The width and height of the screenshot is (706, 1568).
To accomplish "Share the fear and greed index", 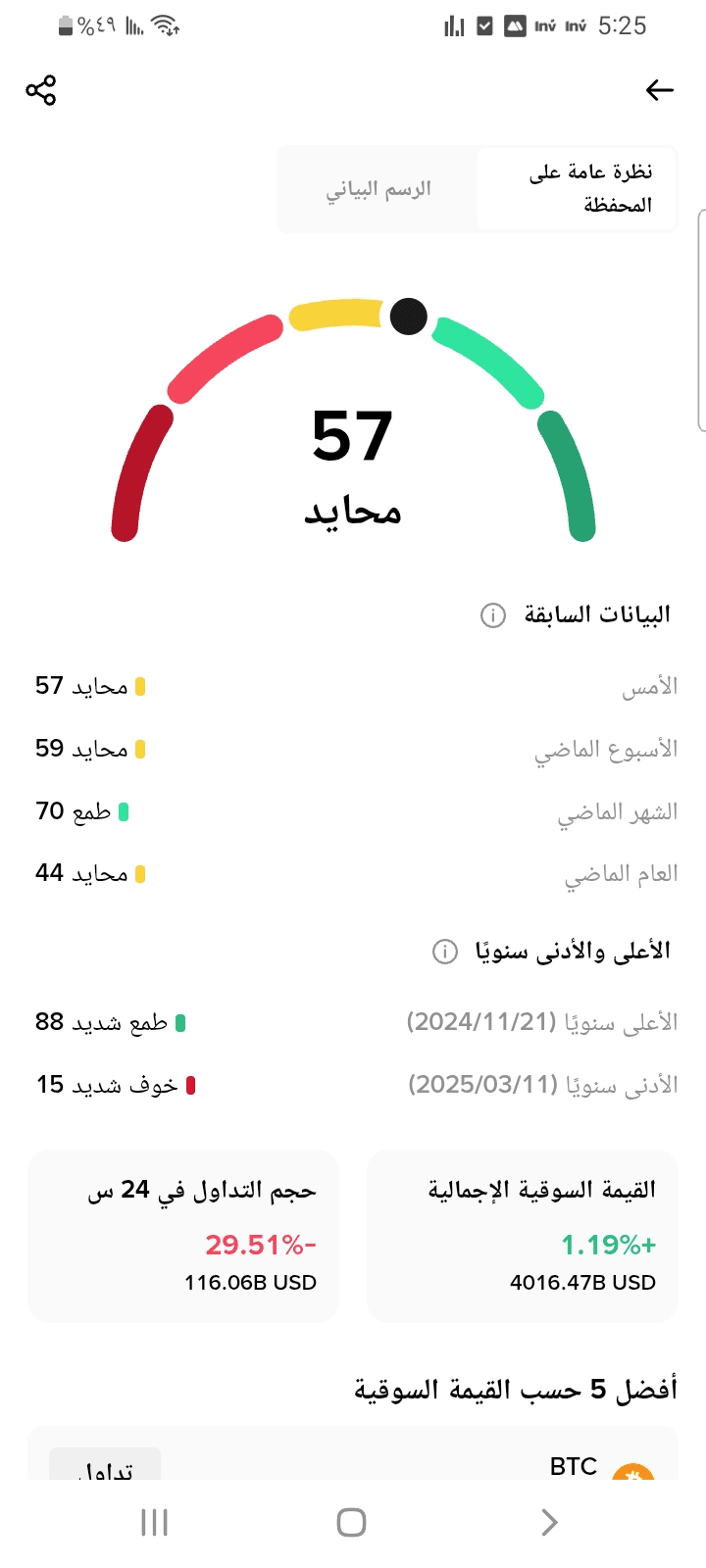I will pos(41,90).
